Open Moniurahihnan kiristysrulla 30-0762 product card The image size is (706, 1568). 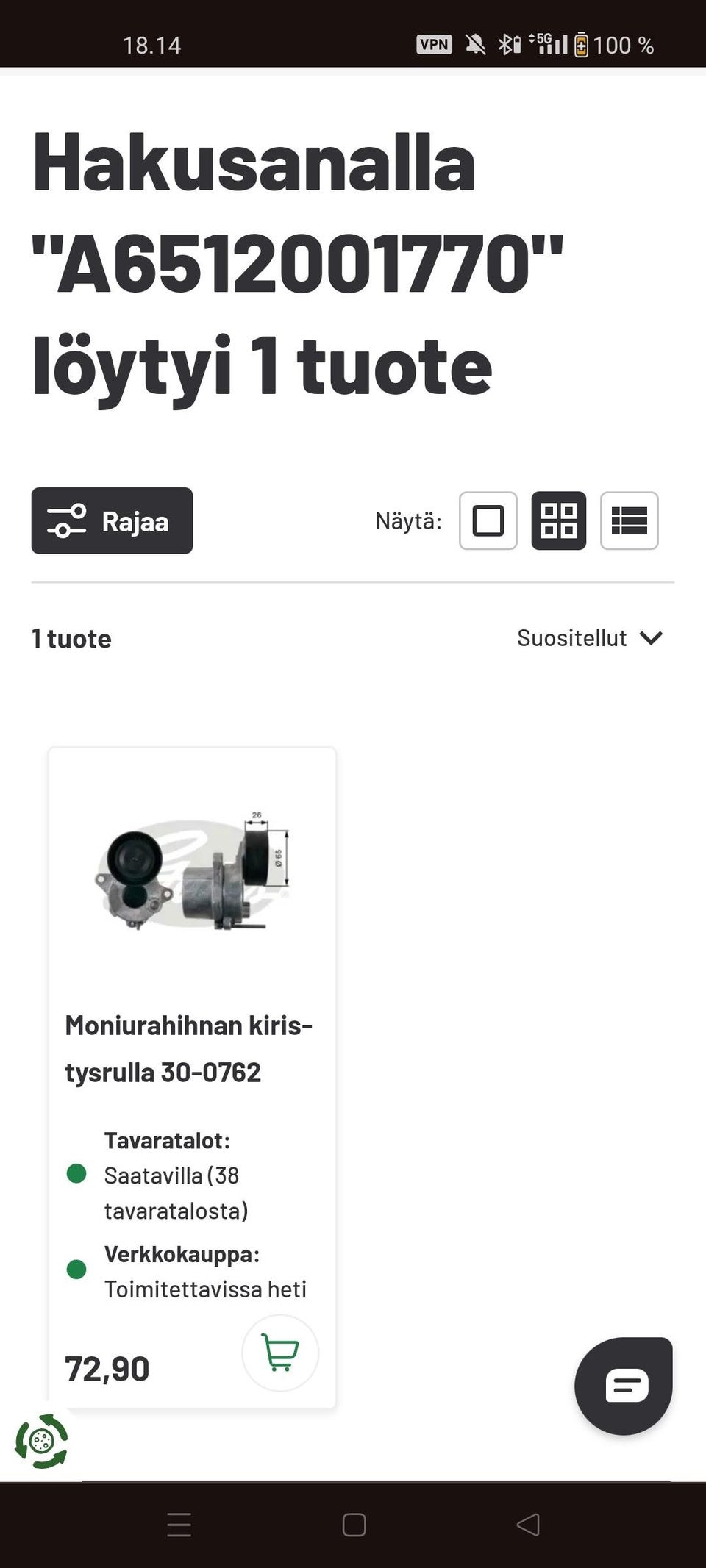[189, 1048]
